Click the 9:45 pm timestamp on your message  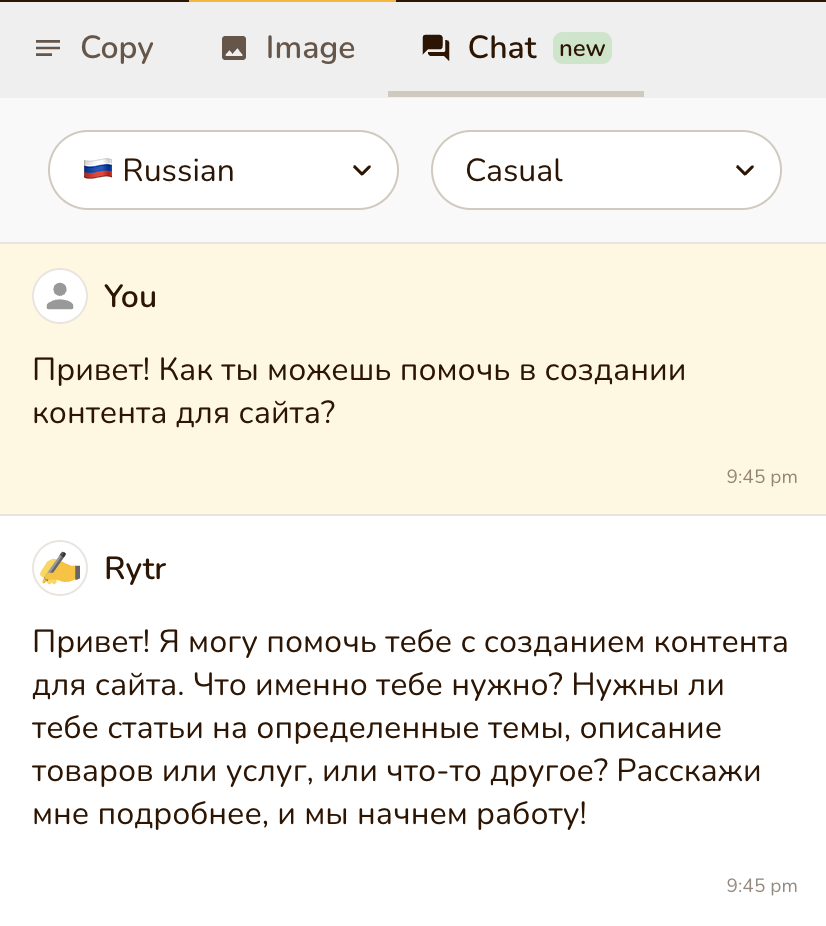tap(761, 477)
